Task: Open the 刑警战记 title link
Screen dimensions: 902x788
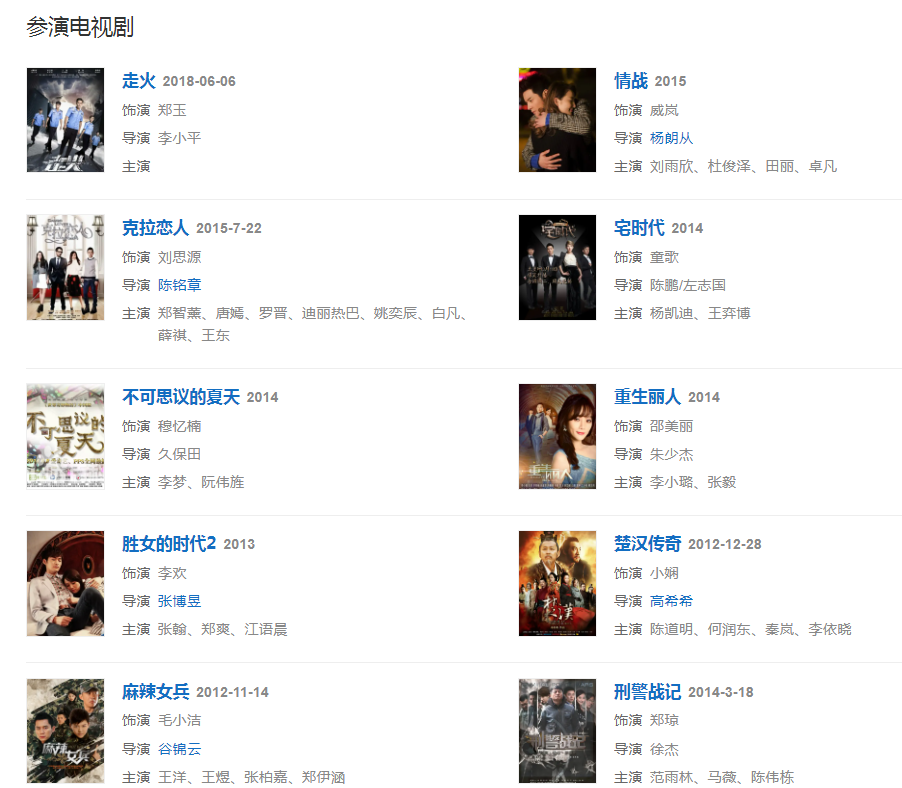Action: pos(647,692)
